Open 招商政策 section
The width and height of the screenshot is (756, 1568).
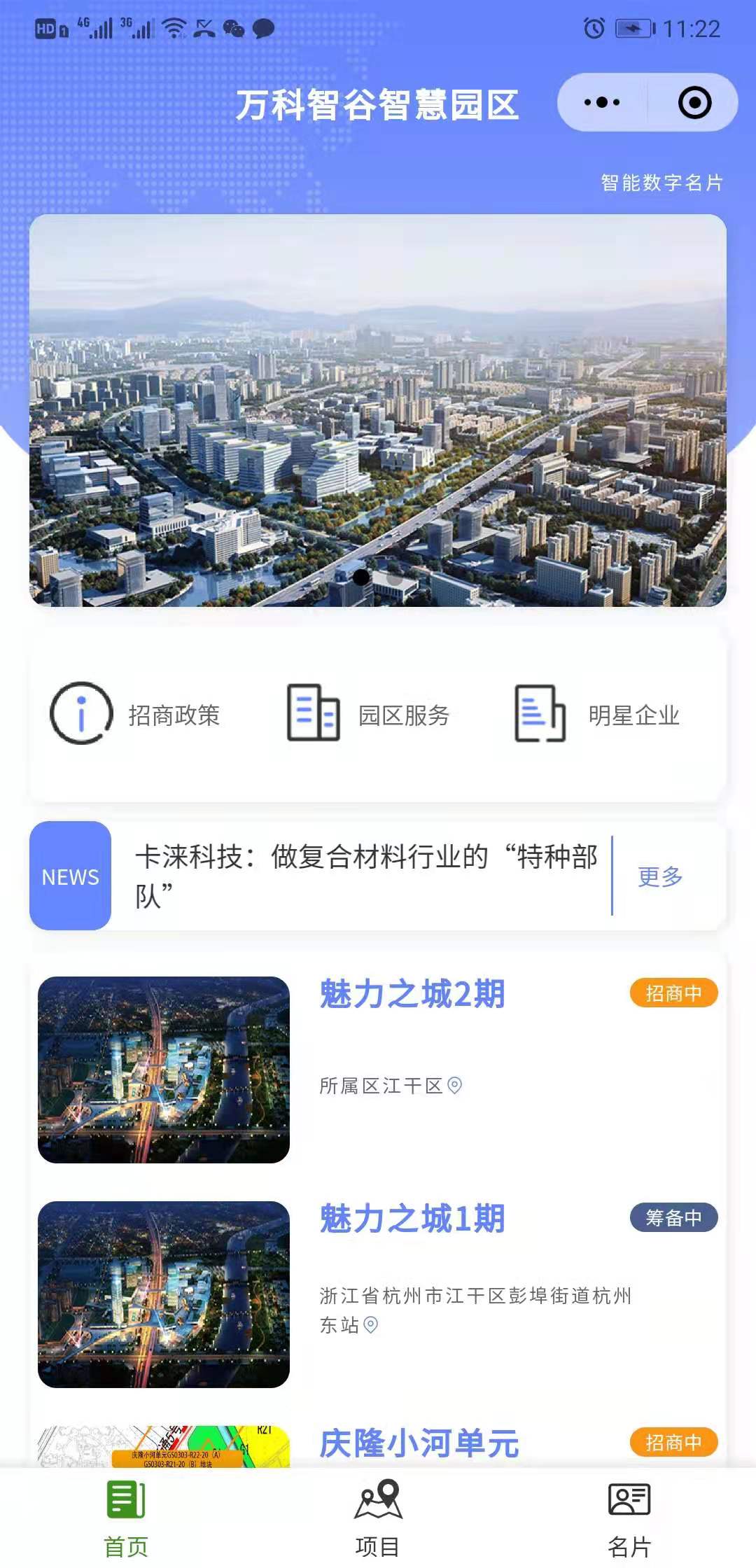coord(136,715)
